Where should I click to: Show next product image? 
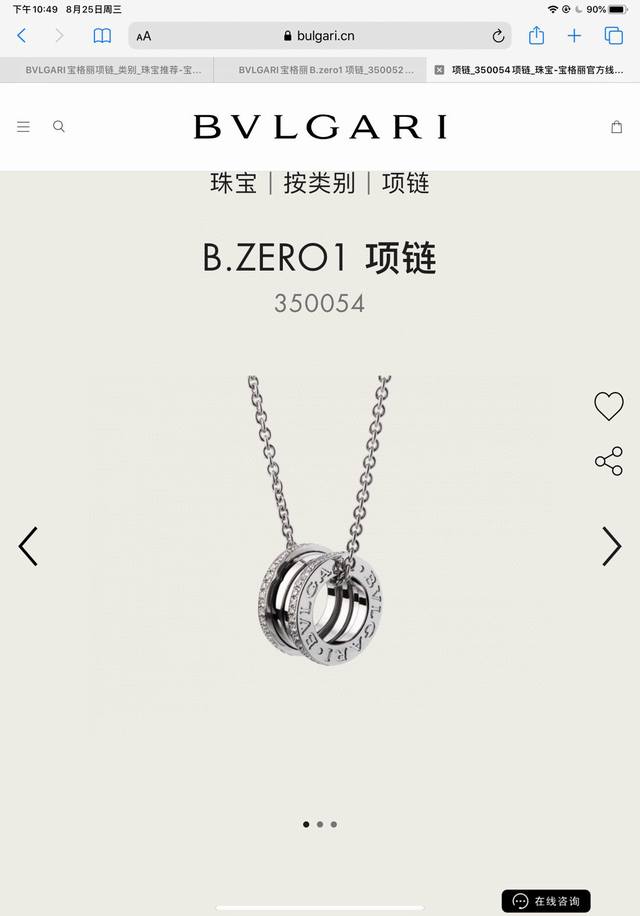click(x=611, y=546)
